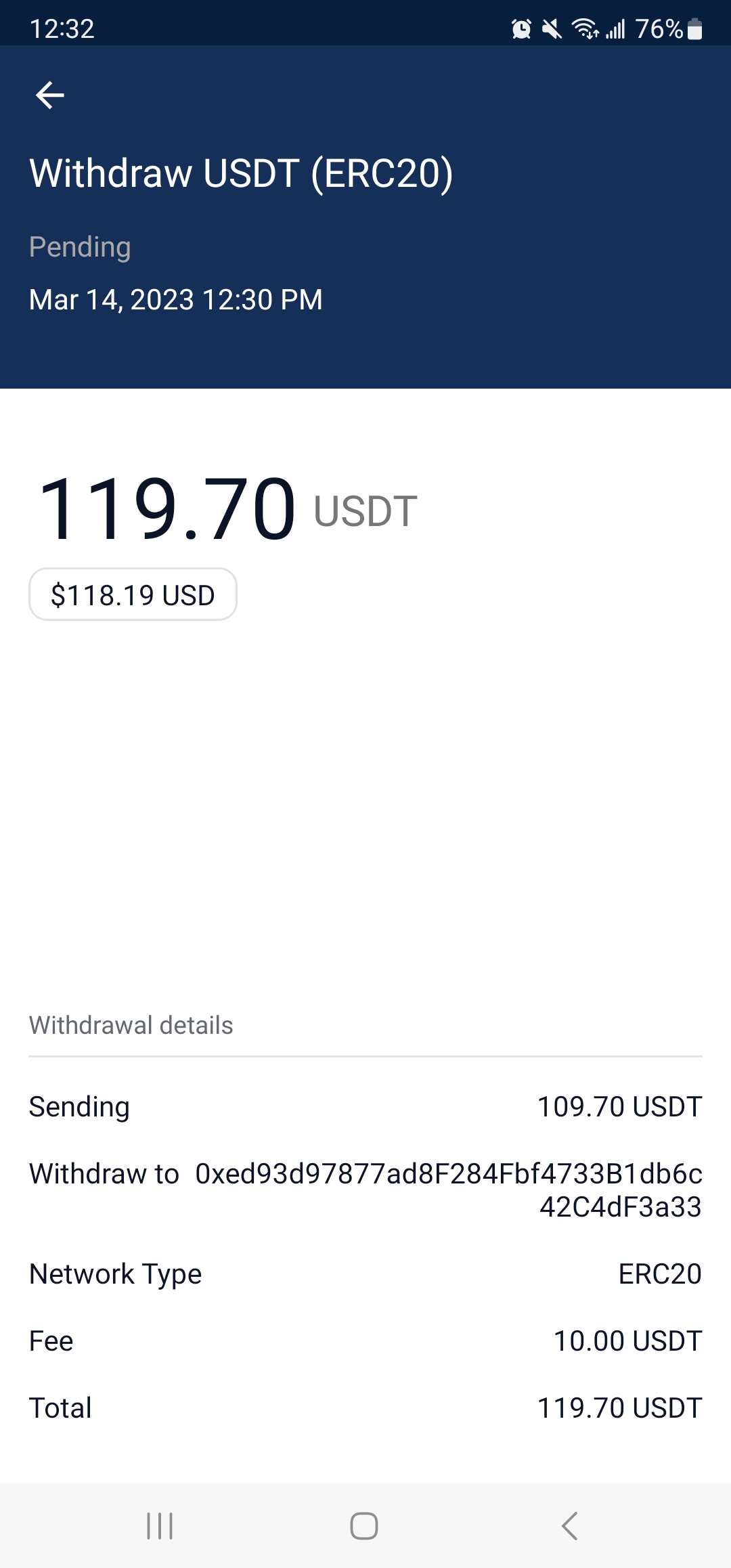Go back using the top arrow

(49, 95)
